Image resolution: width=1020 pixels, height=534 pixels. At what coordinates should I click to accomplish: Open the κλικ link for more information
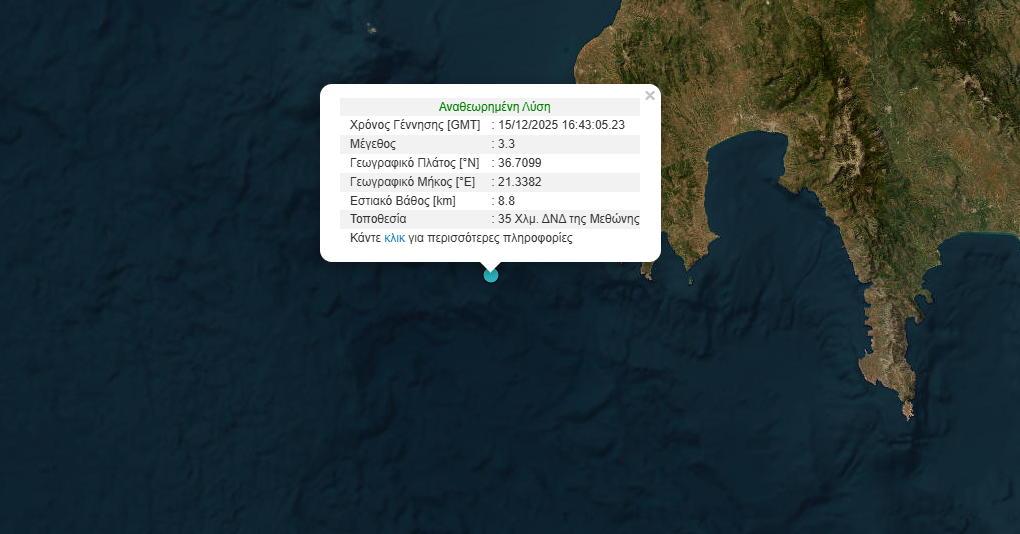(x=394, y=239)
